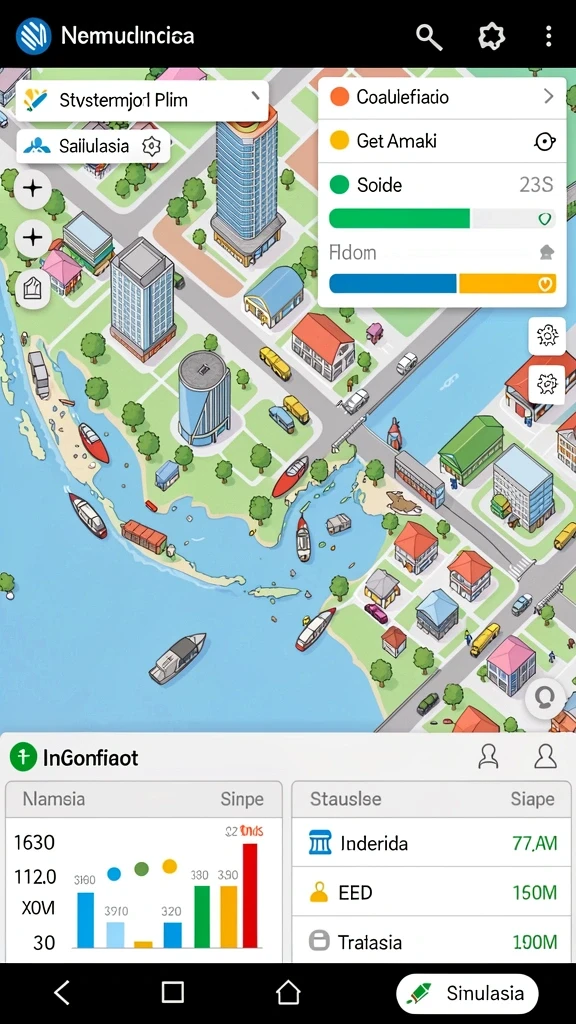
Task: Tap the round location button on the map
Action: click(544, 698)
